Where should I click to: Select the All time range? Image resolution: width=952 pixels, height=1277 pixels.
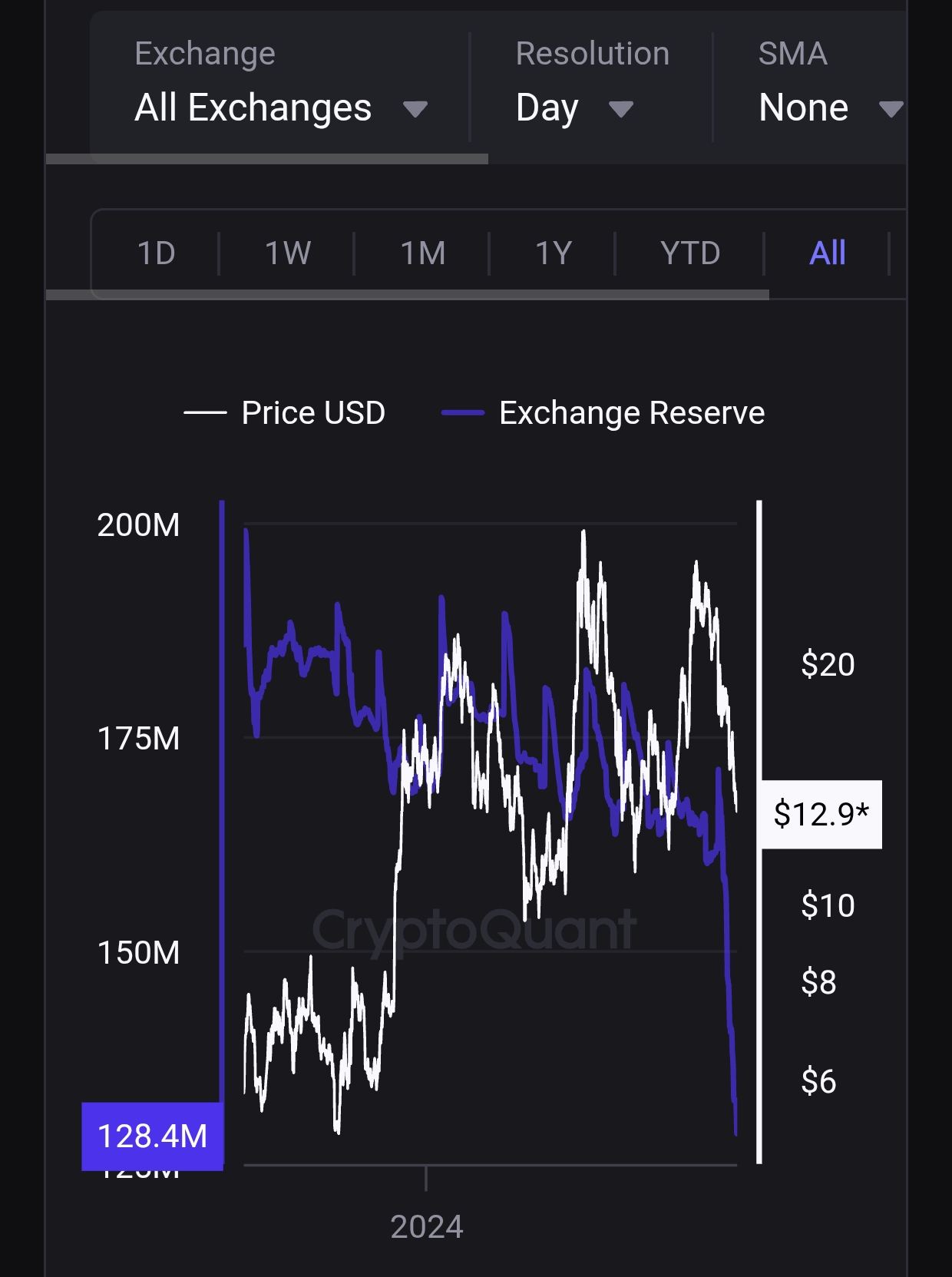(x=828, y=253)
